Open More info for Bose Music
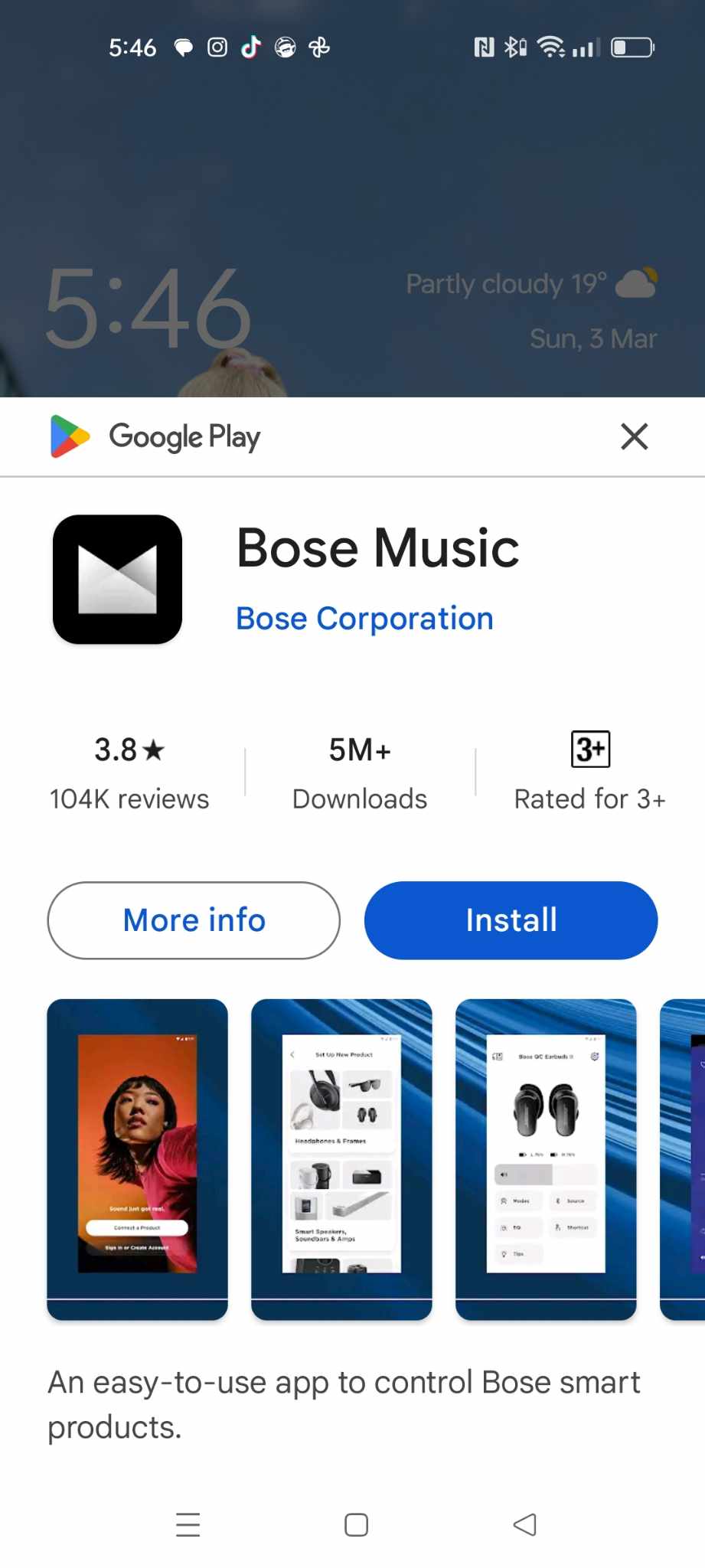The height and width of the screenshot is (1568, 705). click(194, 920)
